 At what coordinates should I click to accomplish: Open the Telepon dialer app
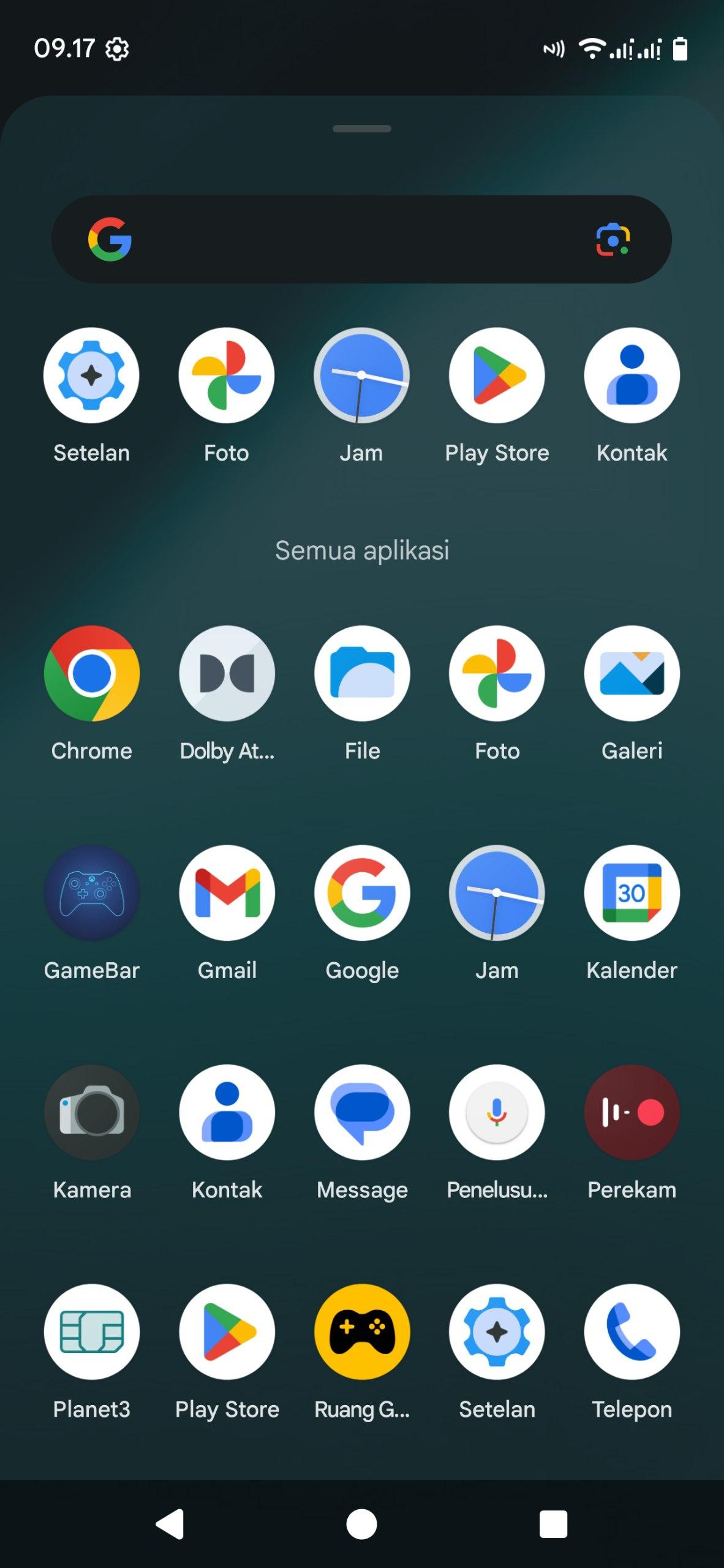[632, 1331]
